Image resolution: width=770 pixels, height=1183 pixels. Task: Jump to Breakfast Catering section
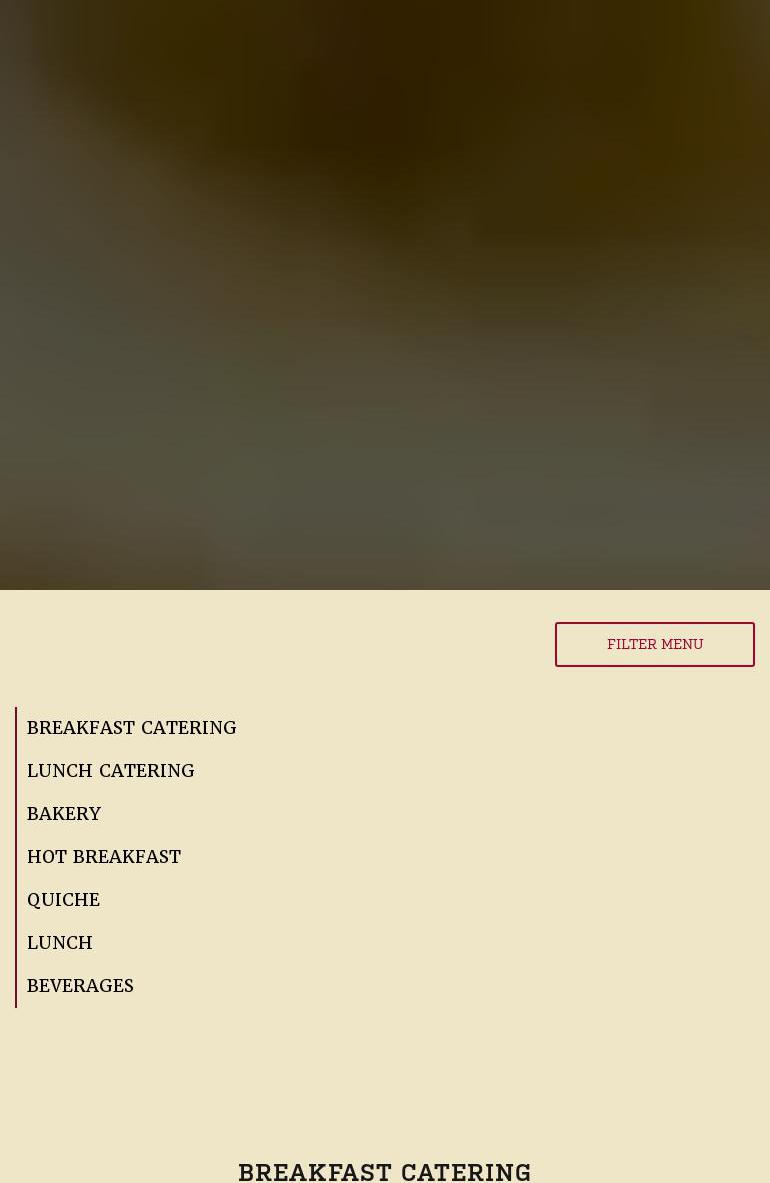(x=131, y=728)
